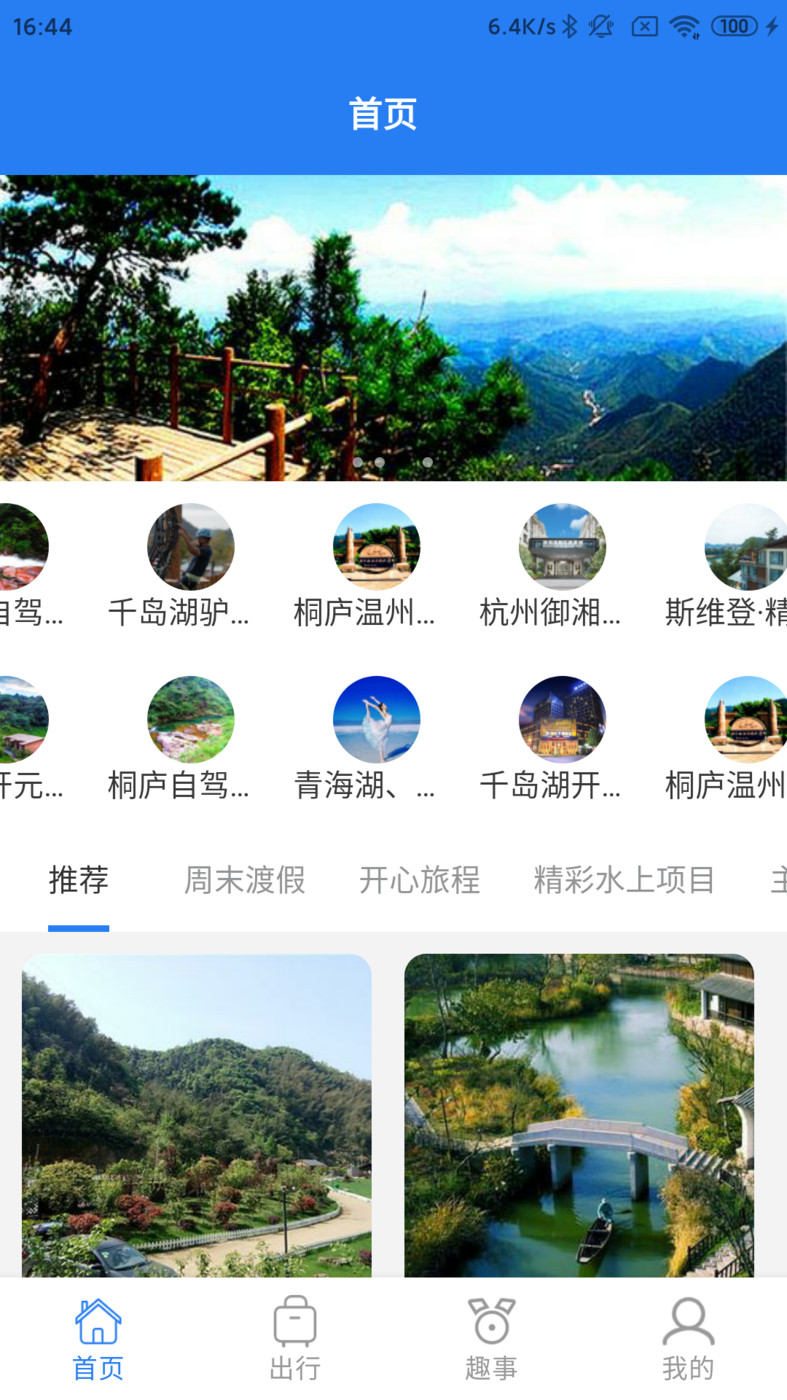This screenshot has height=1400, width=787.
Task: Open the 杭州御湘 hotel circular icon
Action: point(563,546)
